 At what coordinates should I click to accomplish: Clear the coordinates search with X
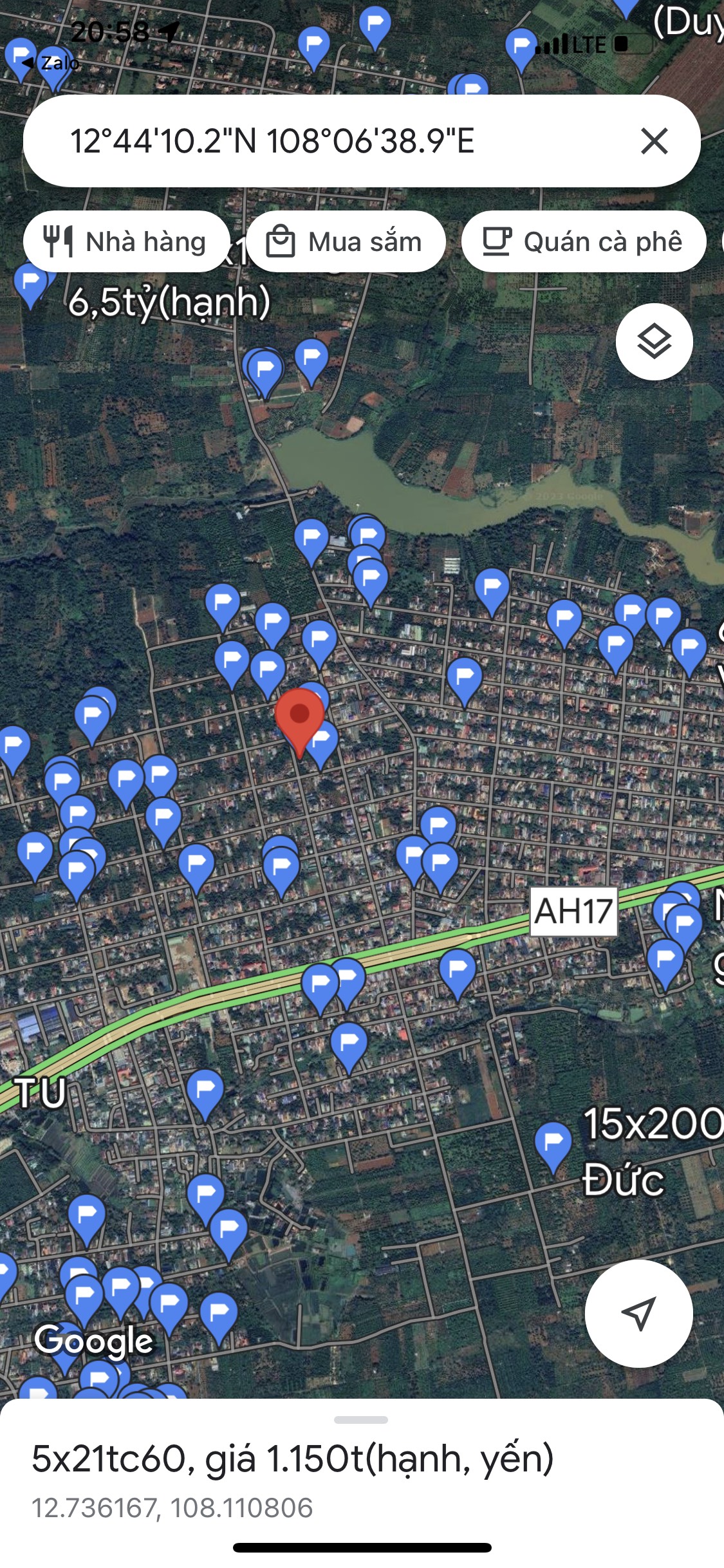654,141
